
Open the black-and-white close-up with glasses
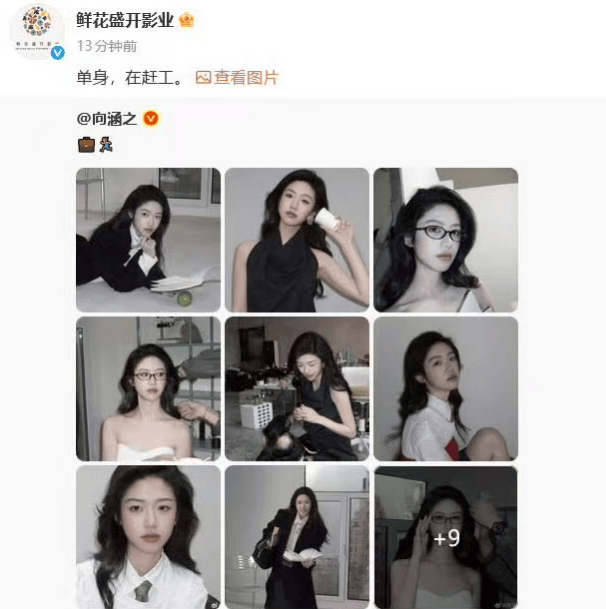pyautogui.click(x=445, y=240)
